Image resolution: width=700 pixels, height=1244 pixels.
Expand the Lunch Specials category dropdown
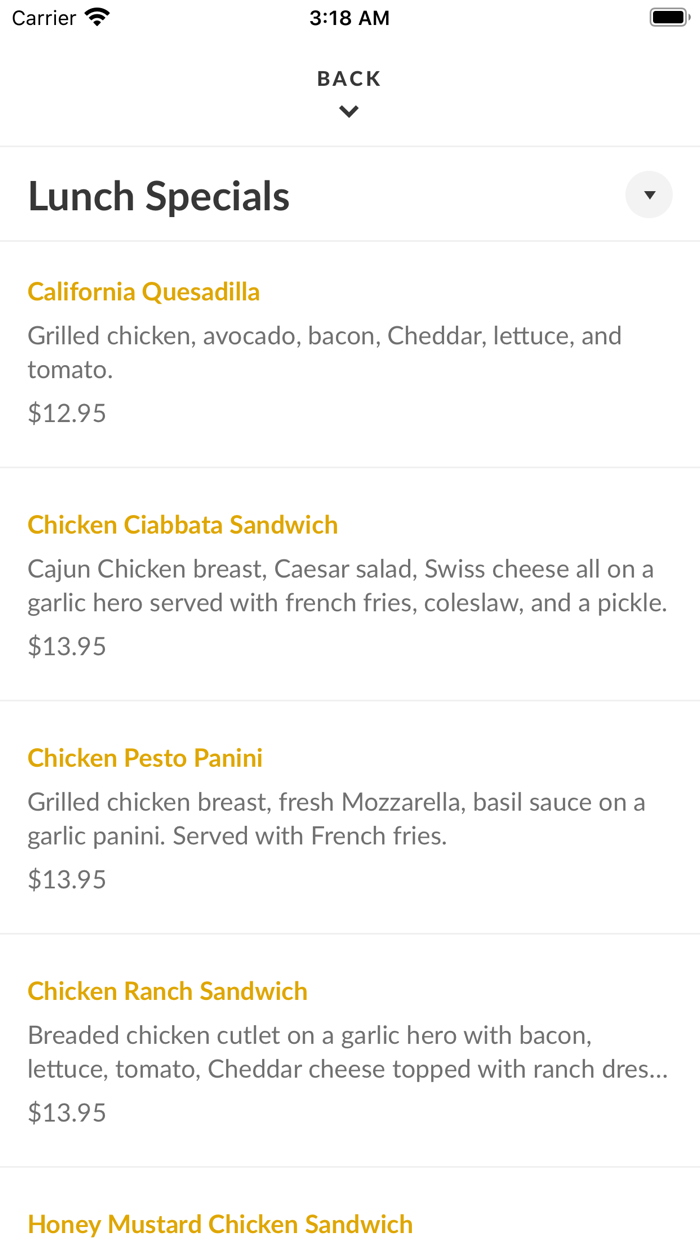[x=649, y=195]
